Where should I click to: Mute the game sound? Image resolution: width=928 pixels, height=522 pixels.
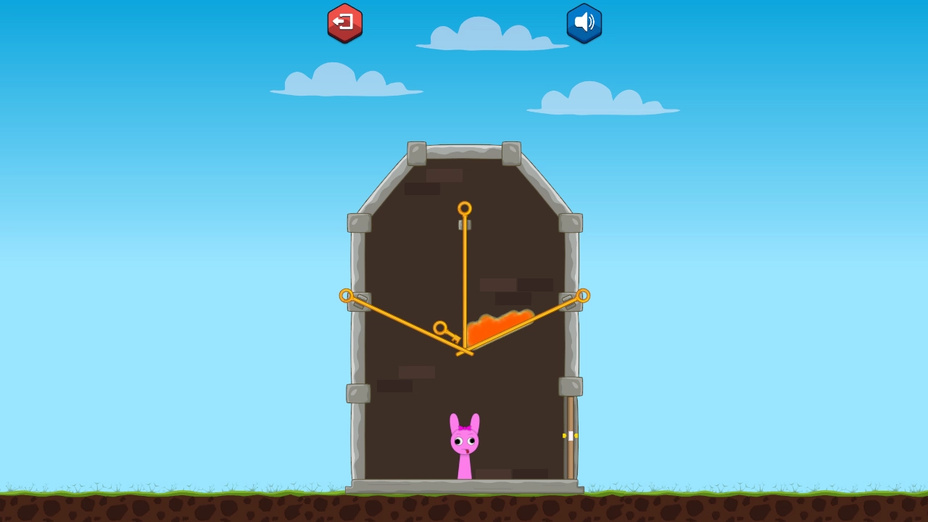coord(584,22)
